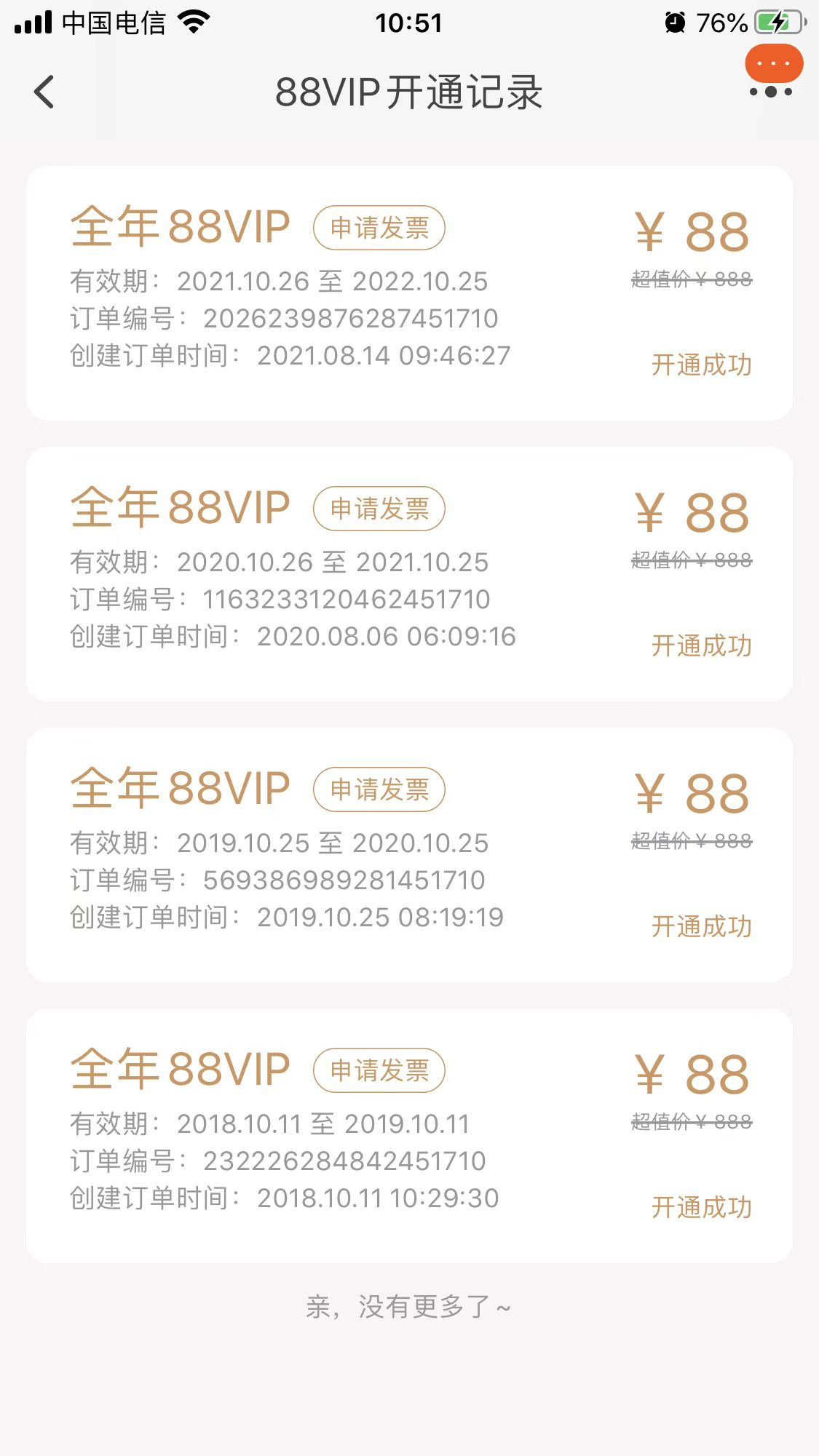819x1456 pixels.
Task: Tap the alarm clock icon in status bar
Action: pyautogui.click(x=677, y=22)
